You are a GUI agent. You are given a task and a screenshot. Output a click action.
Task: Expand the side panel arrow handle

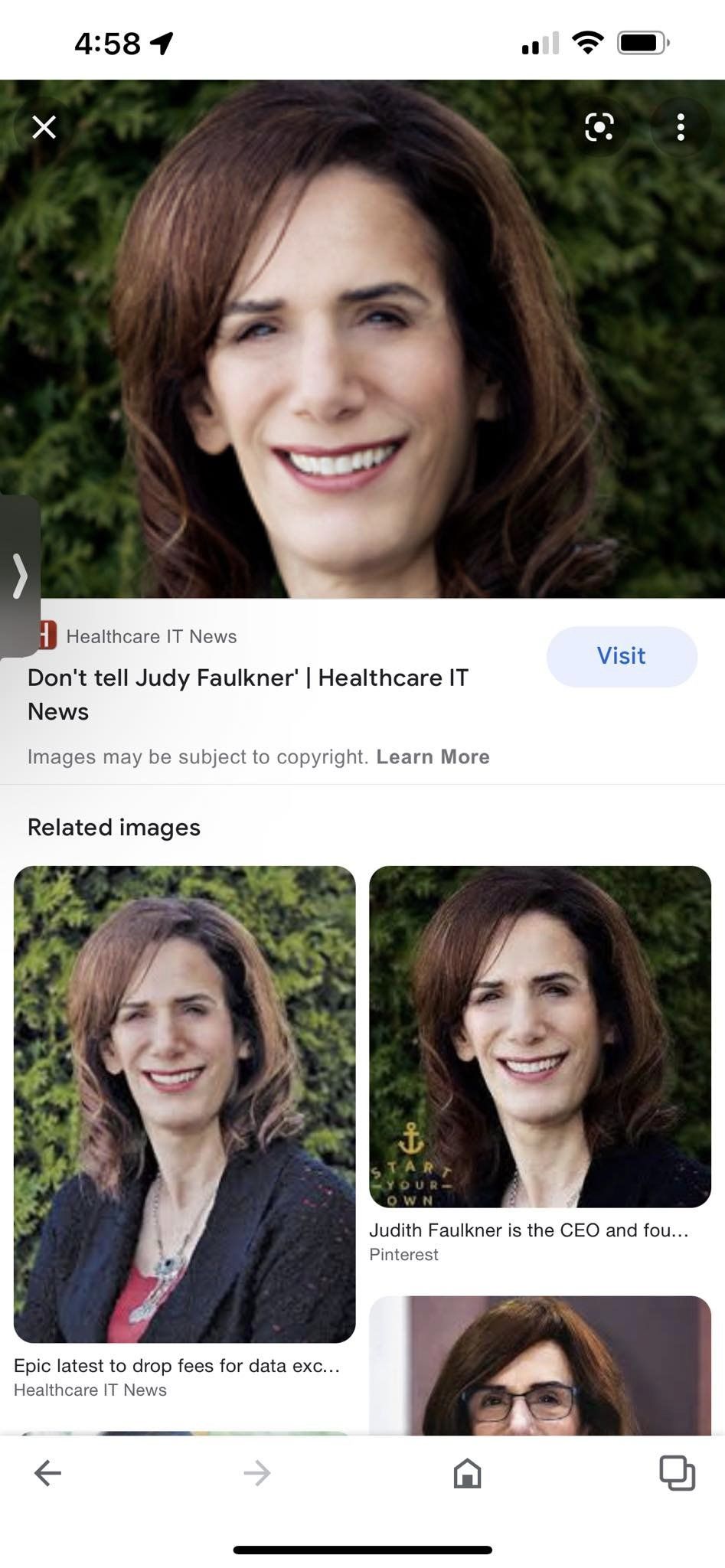[x=19, y=576]
